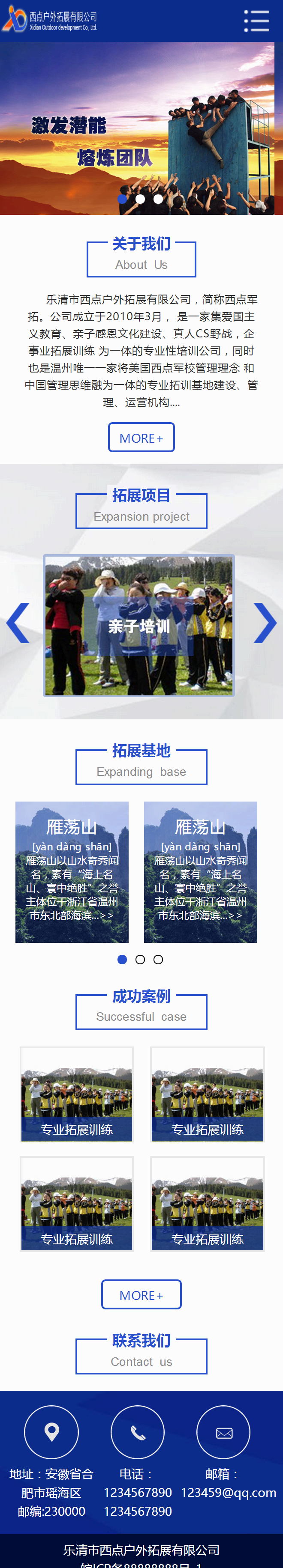This screenshot has height=1568, width=283.
Task: Open the first 专业拓展训练 case
Action: pos(76,1094)
